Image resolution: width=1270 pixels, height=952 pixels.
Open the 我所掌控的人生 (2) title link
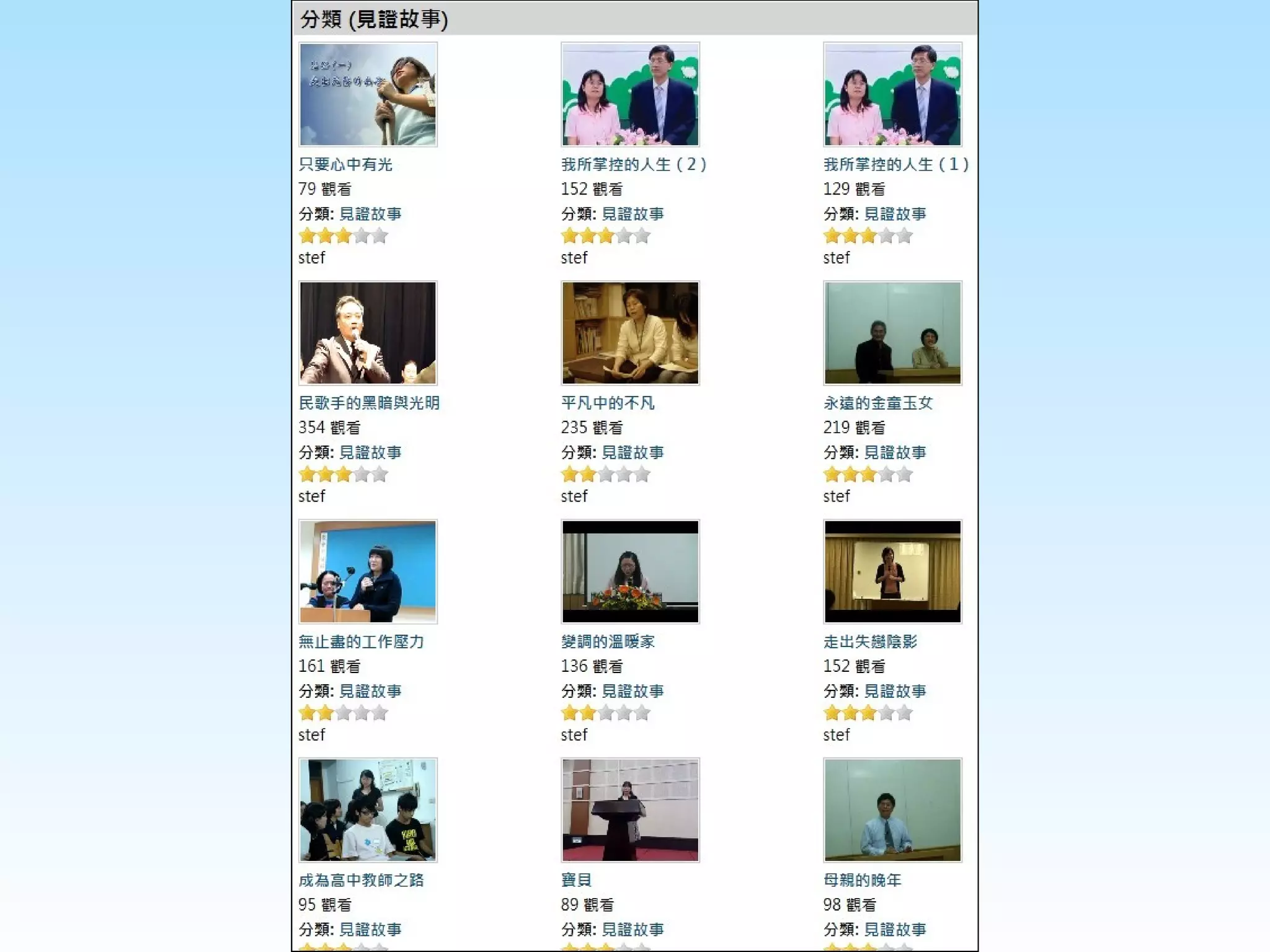pos(634,164)
